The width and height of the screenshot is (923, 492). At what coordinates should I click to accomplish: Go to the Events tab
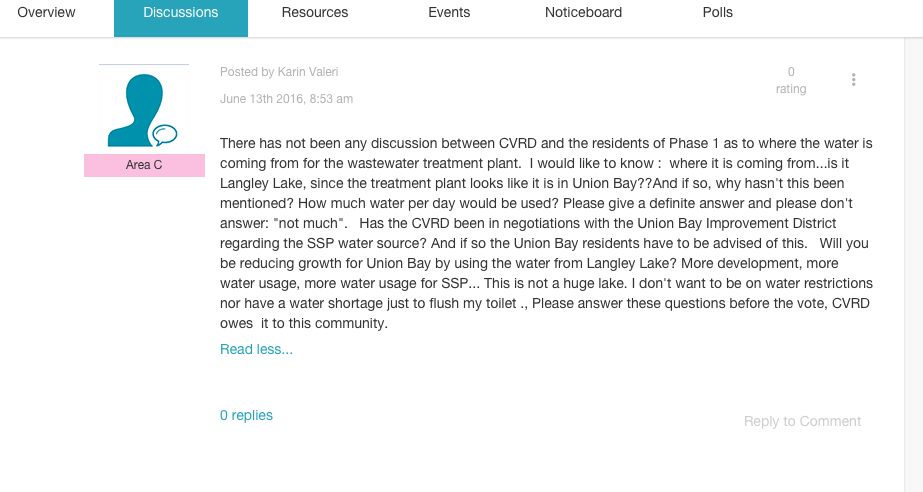449,13
